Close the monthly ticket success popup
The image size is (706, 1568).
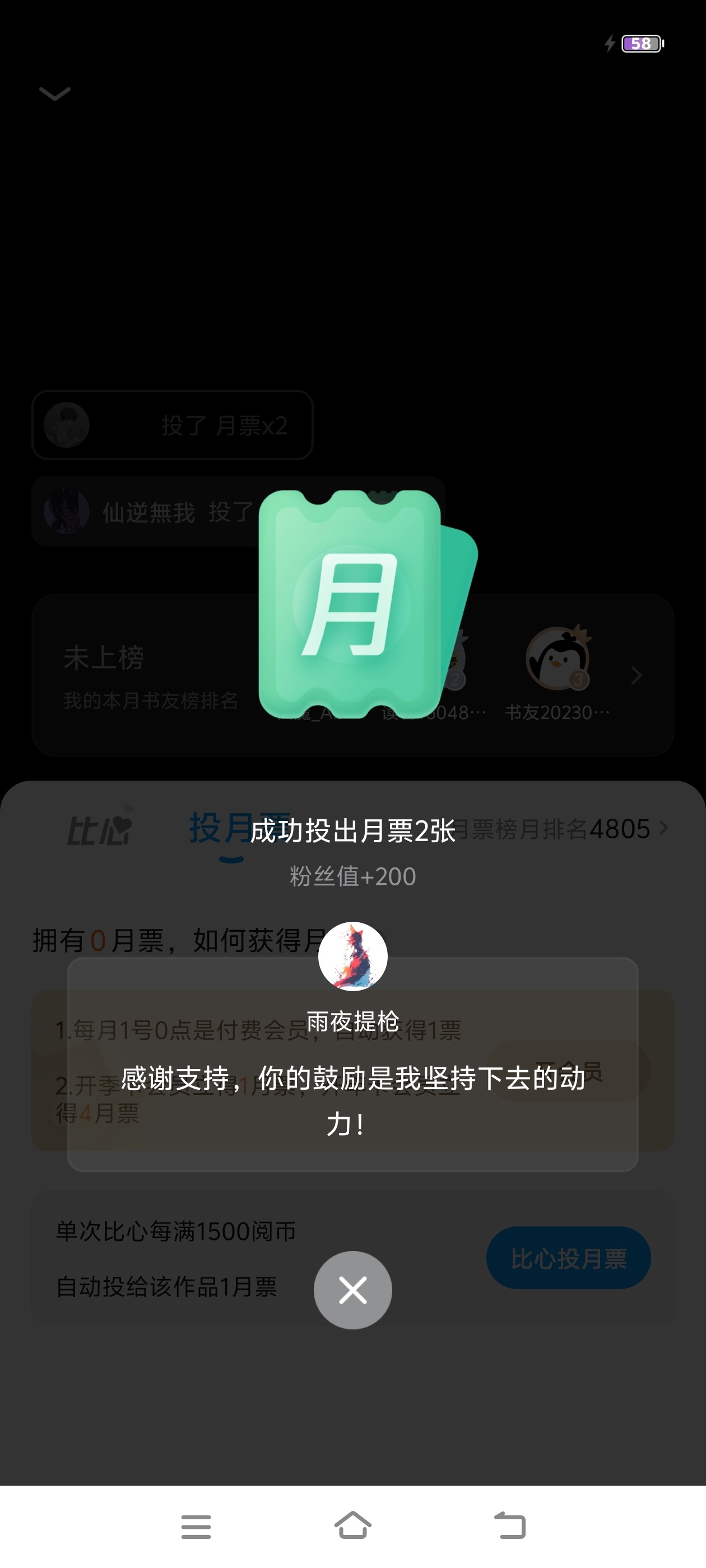(x=352, y=1290)
